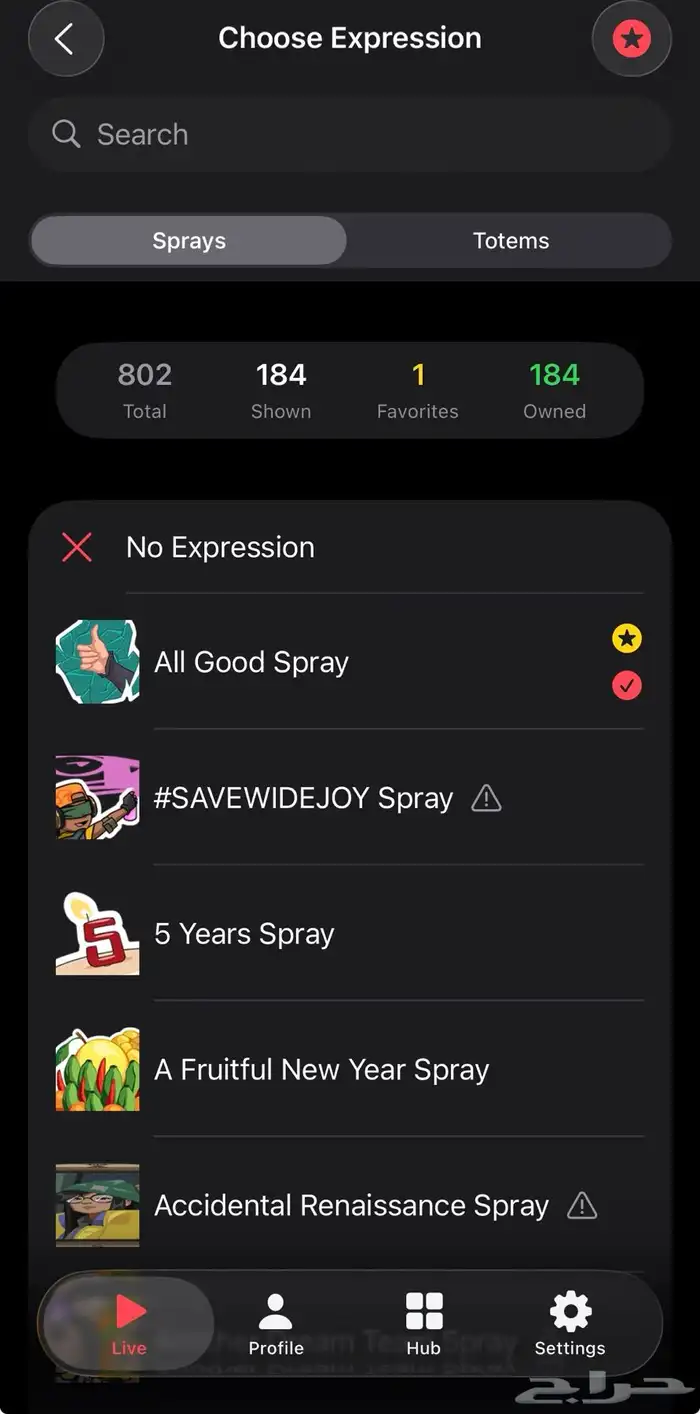This screenshot has height=1414, width=700.
Task: Go back using the arrow button
Action: click(65, 39)
